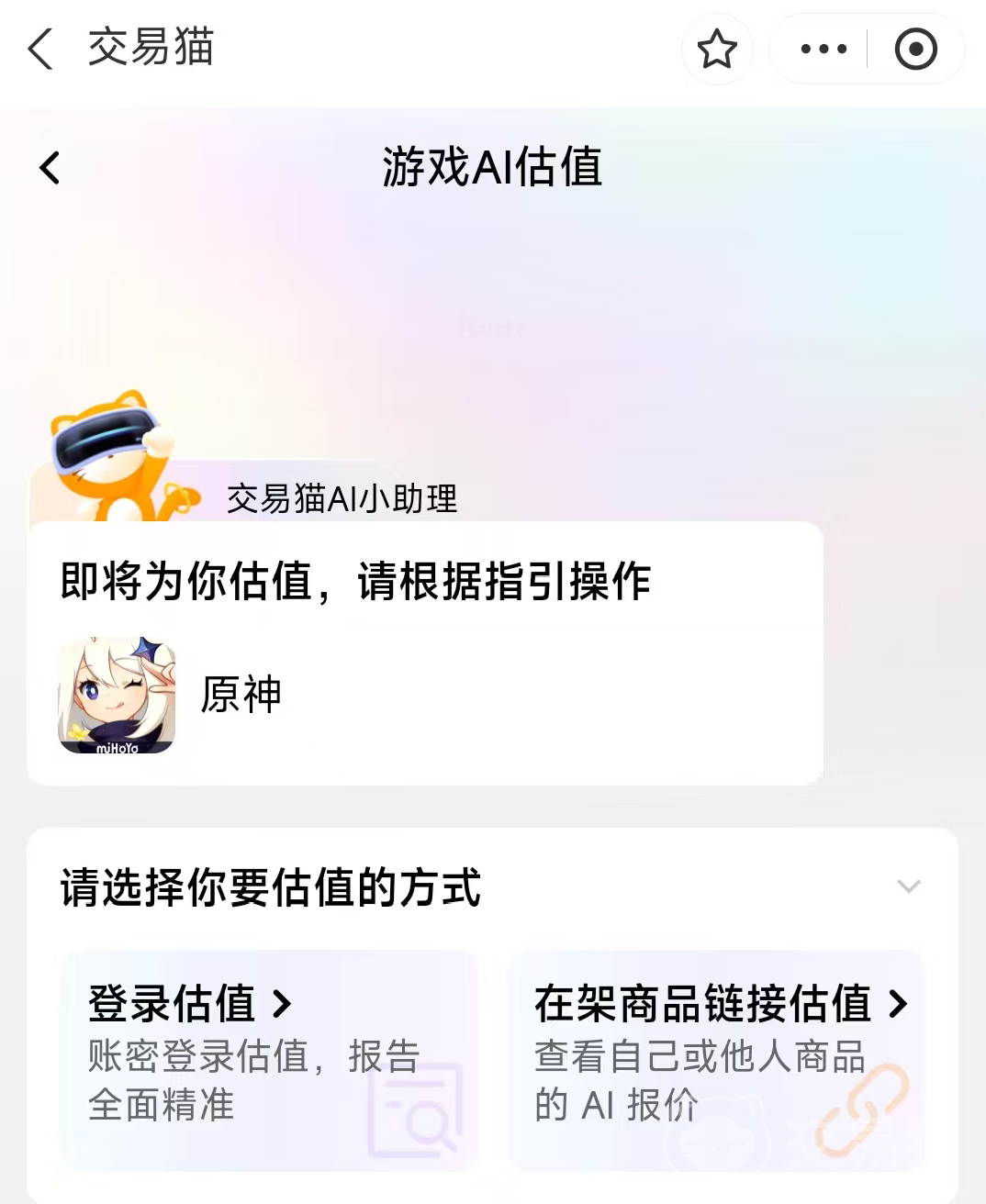986x1204 pixels.
Task: Open the three-dot more options menu
Action: click(x=823, y=50)
